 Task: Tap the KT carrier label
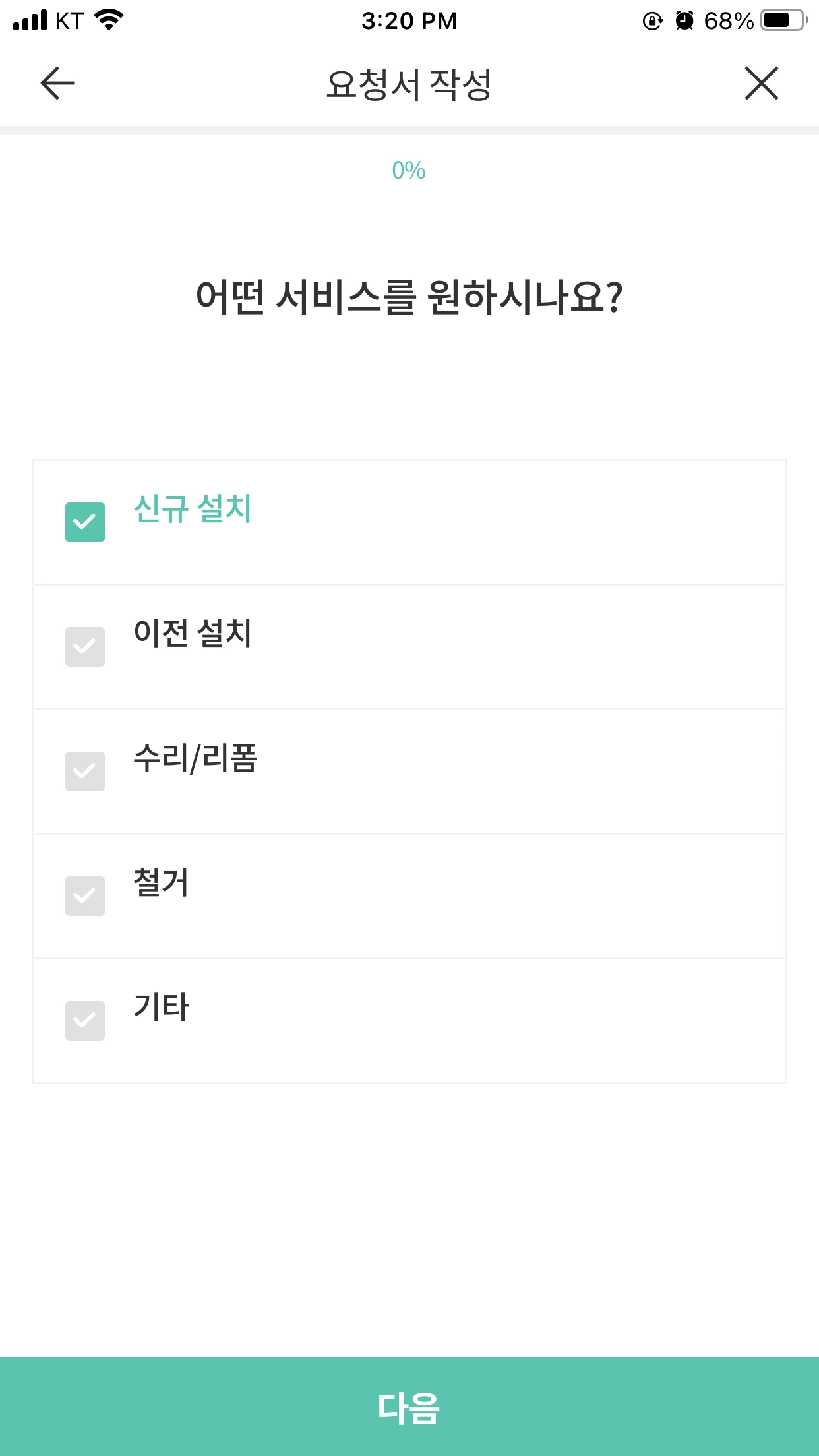tap(69, 20)
